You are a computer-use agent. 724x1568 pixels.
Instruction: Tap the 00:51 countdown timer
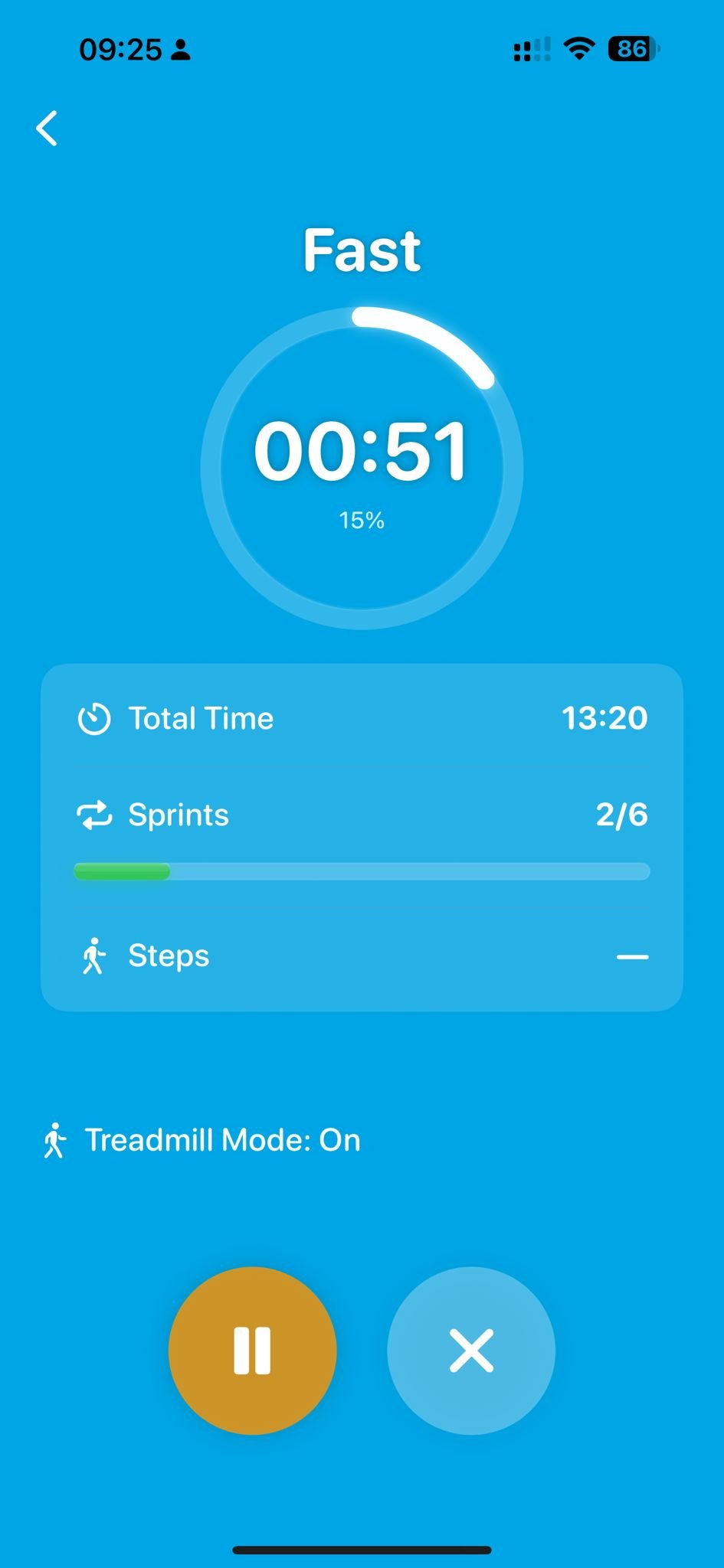tap(362, 453)
